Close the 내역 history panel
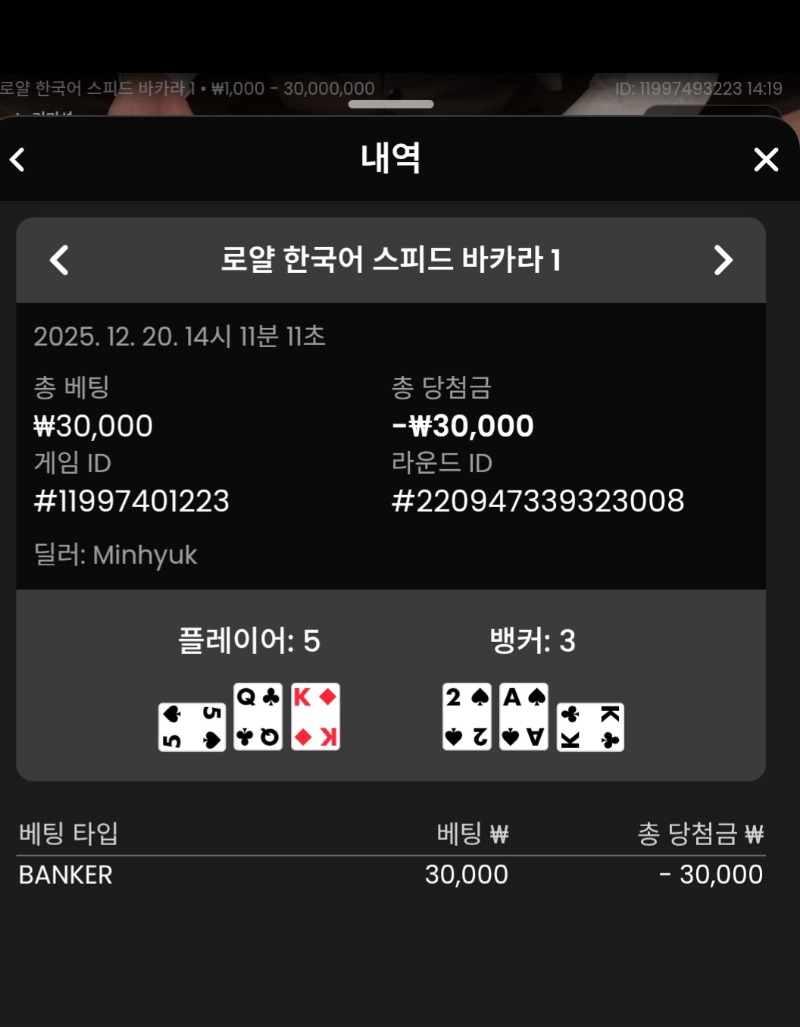 (x=765, y=159)
